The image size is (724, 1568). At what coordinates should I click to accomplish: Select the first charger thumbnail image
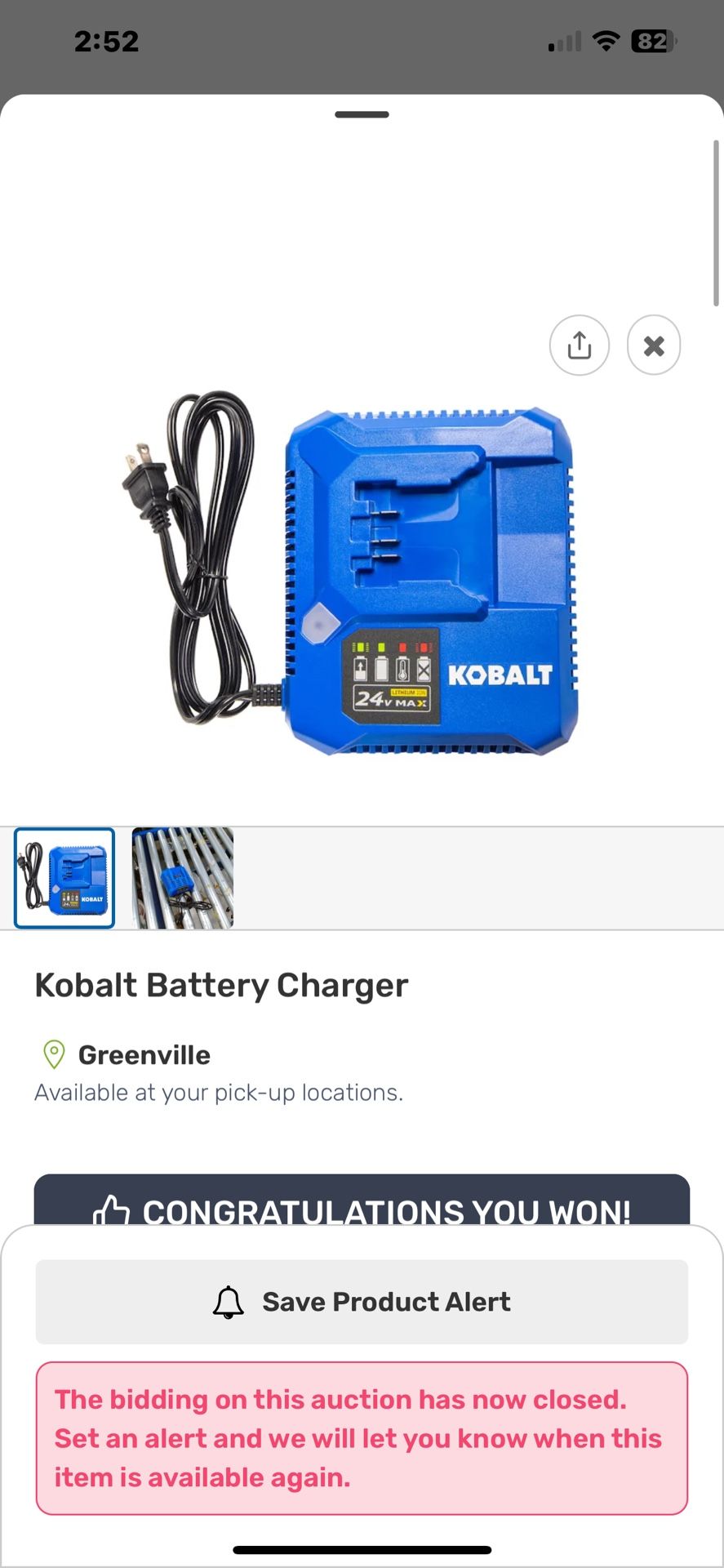(64, 878)
